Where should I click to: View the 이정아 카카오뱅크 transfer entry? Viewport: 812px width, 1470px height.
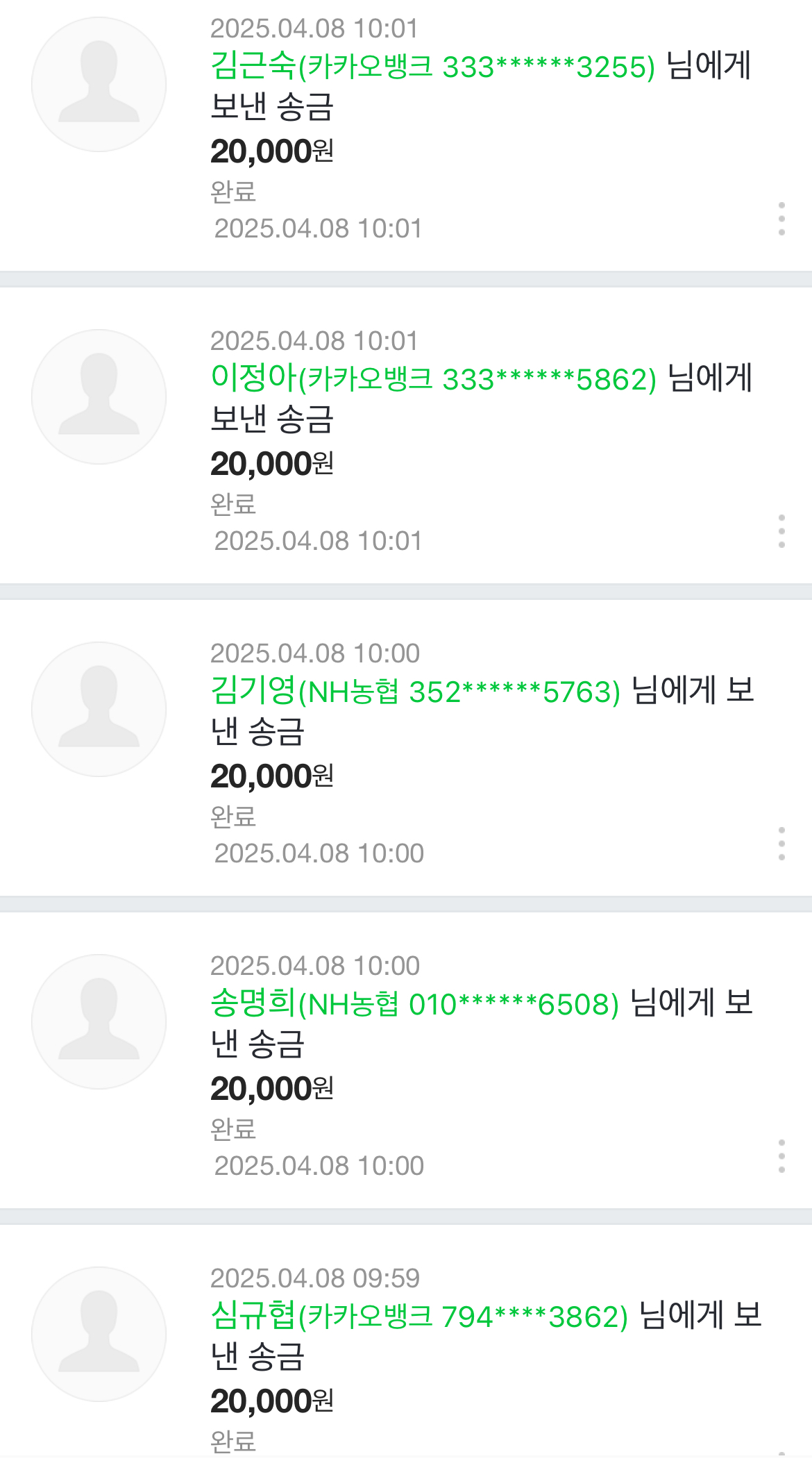(x=406, y=435)
